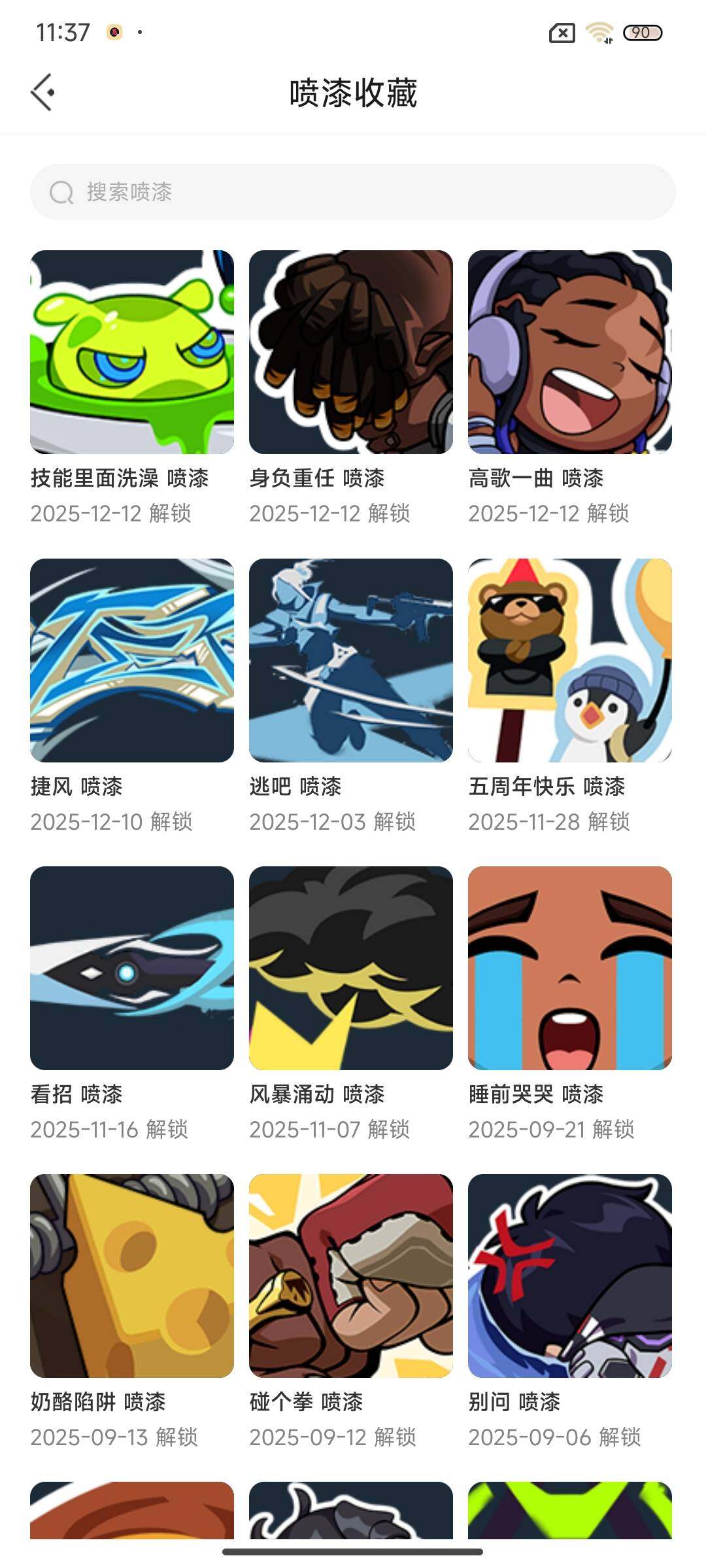Open the 技能里面洗澡 spray tile
Image resolution: width=706 pixels, height=1568 pixels.
point(132,352)
